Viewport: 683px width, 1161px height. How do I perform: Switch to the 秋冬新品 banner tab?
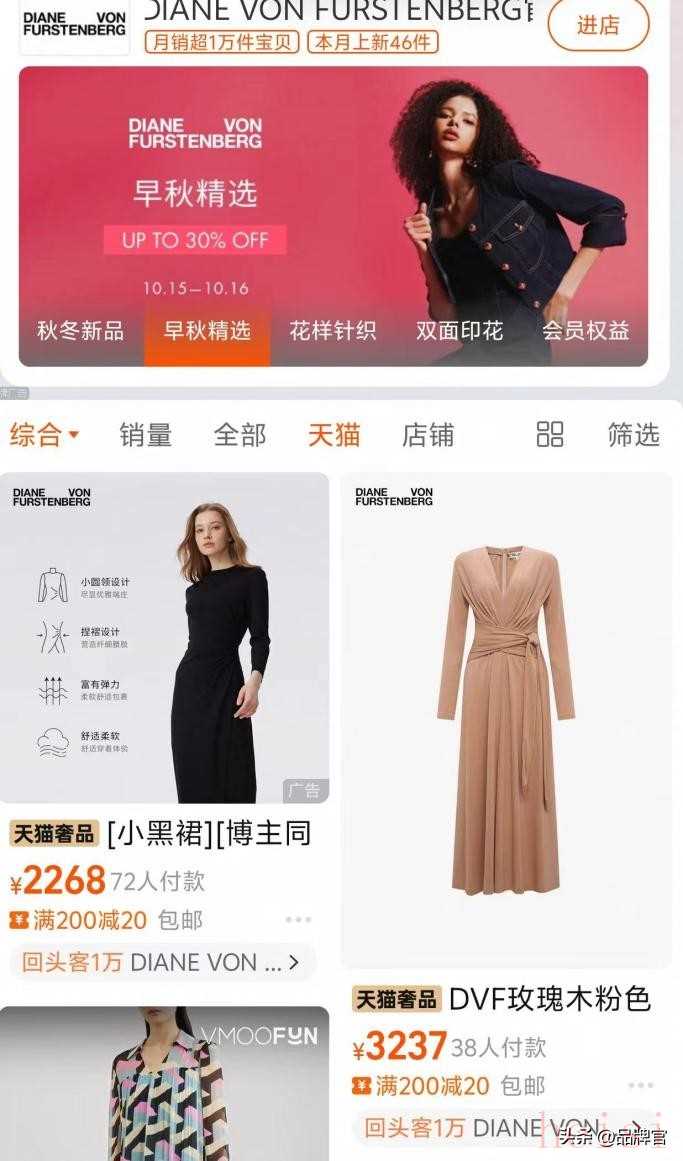pos(80,331)
